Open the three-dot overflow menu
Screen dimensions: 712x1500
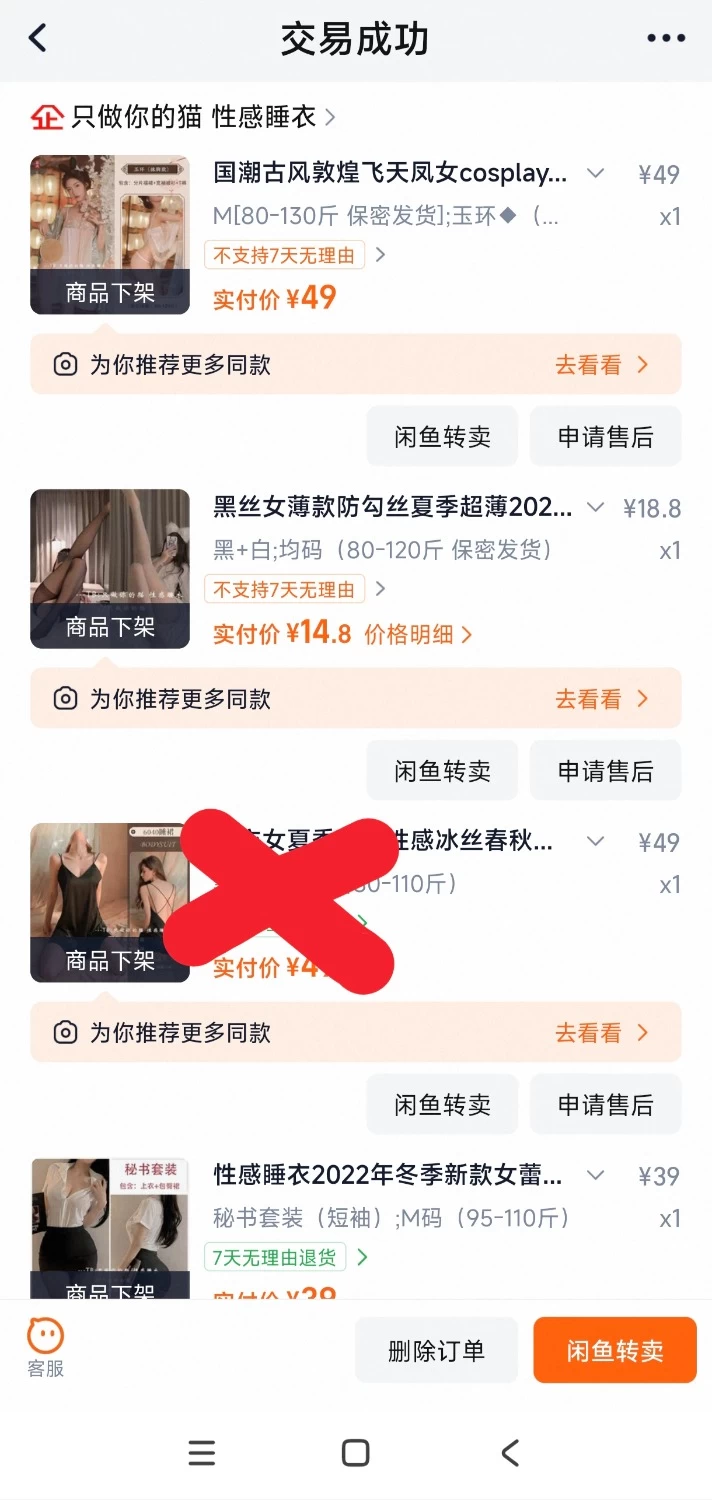click(666, 39)
